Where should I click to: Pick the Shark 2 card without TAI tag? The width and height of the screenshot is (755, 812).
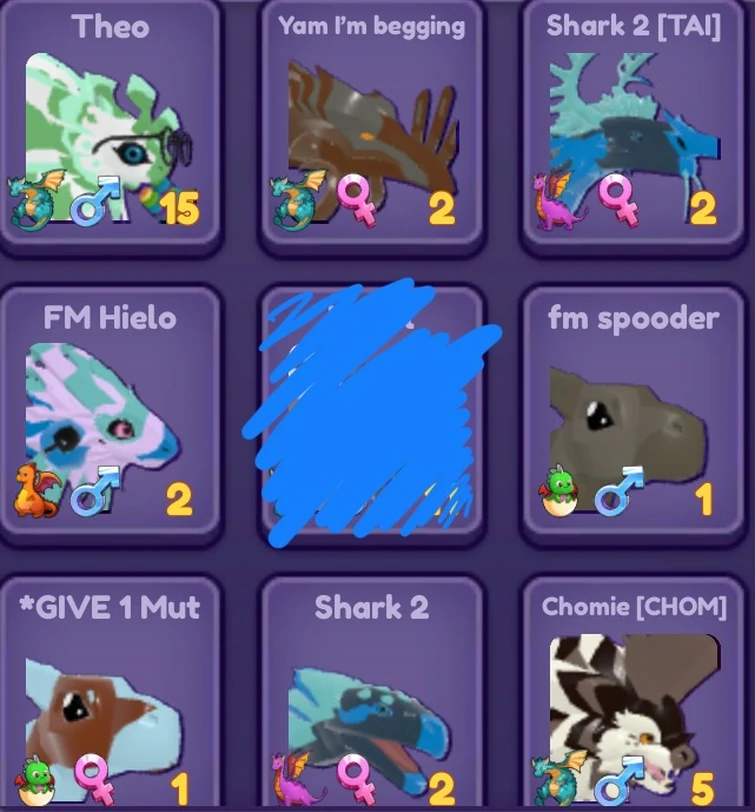(371, 700)
